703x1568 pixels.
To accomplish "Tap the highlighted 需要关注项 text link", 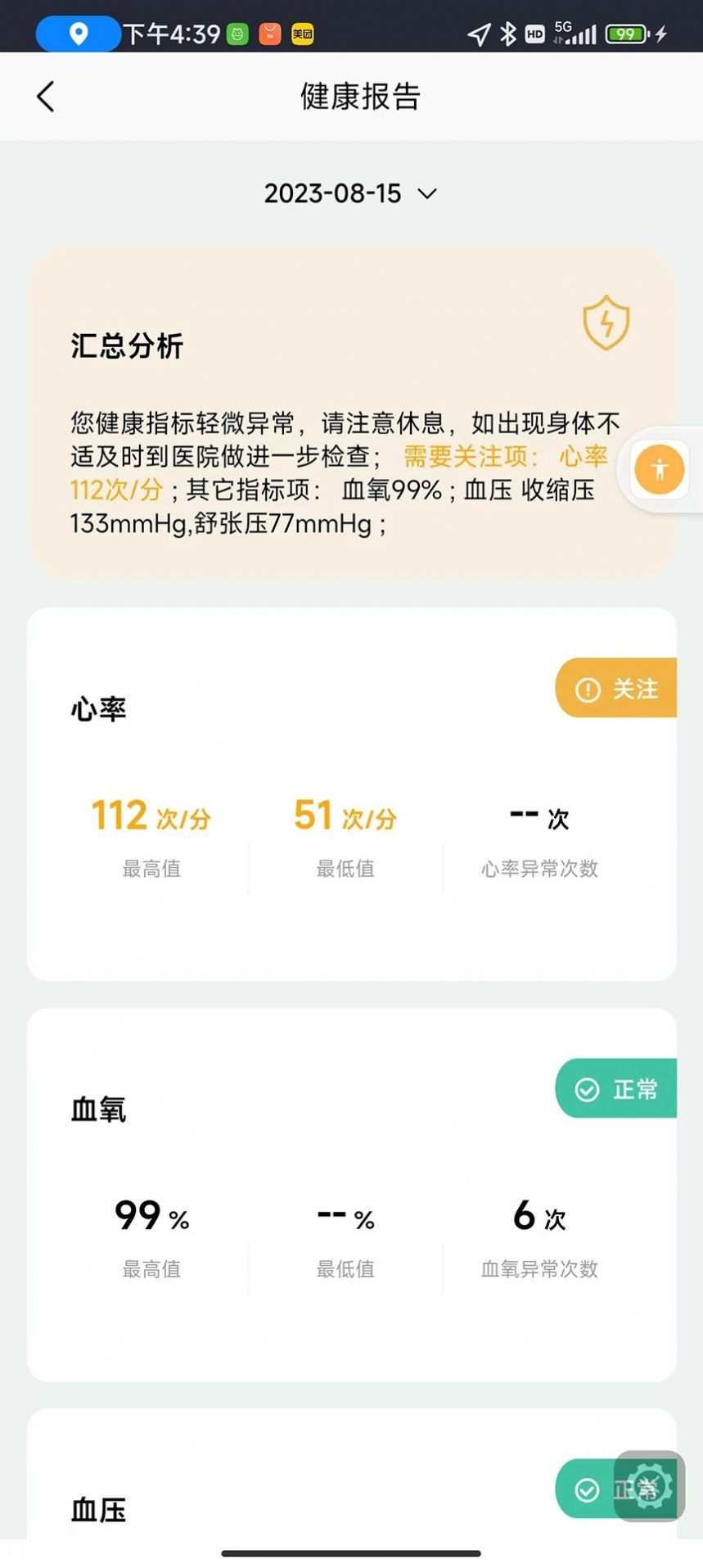I will (x=464, y=458).
